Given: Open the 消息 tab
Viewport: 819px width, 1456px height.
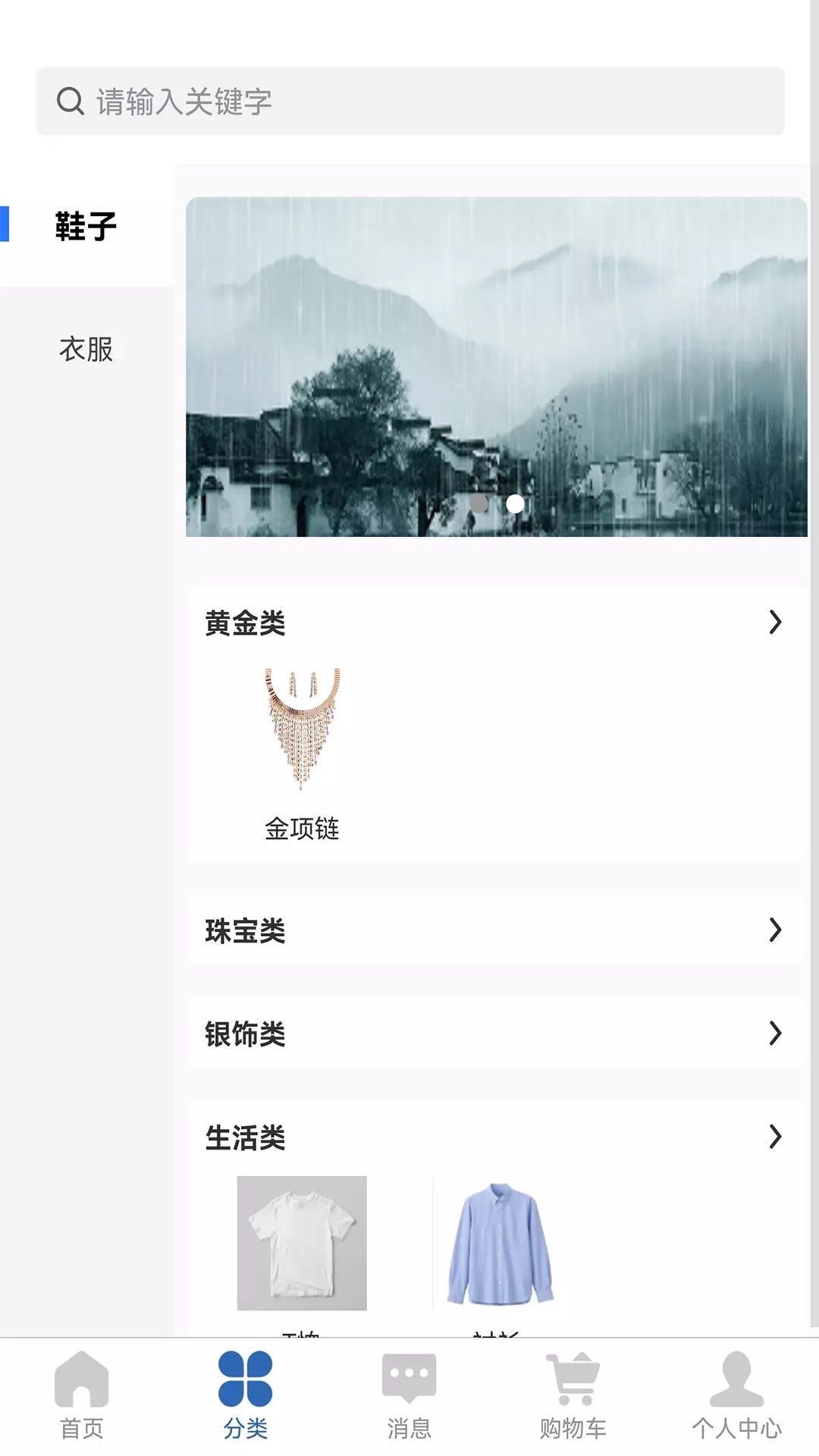Looking at the screenshot, I should [x=409, y=1395].
